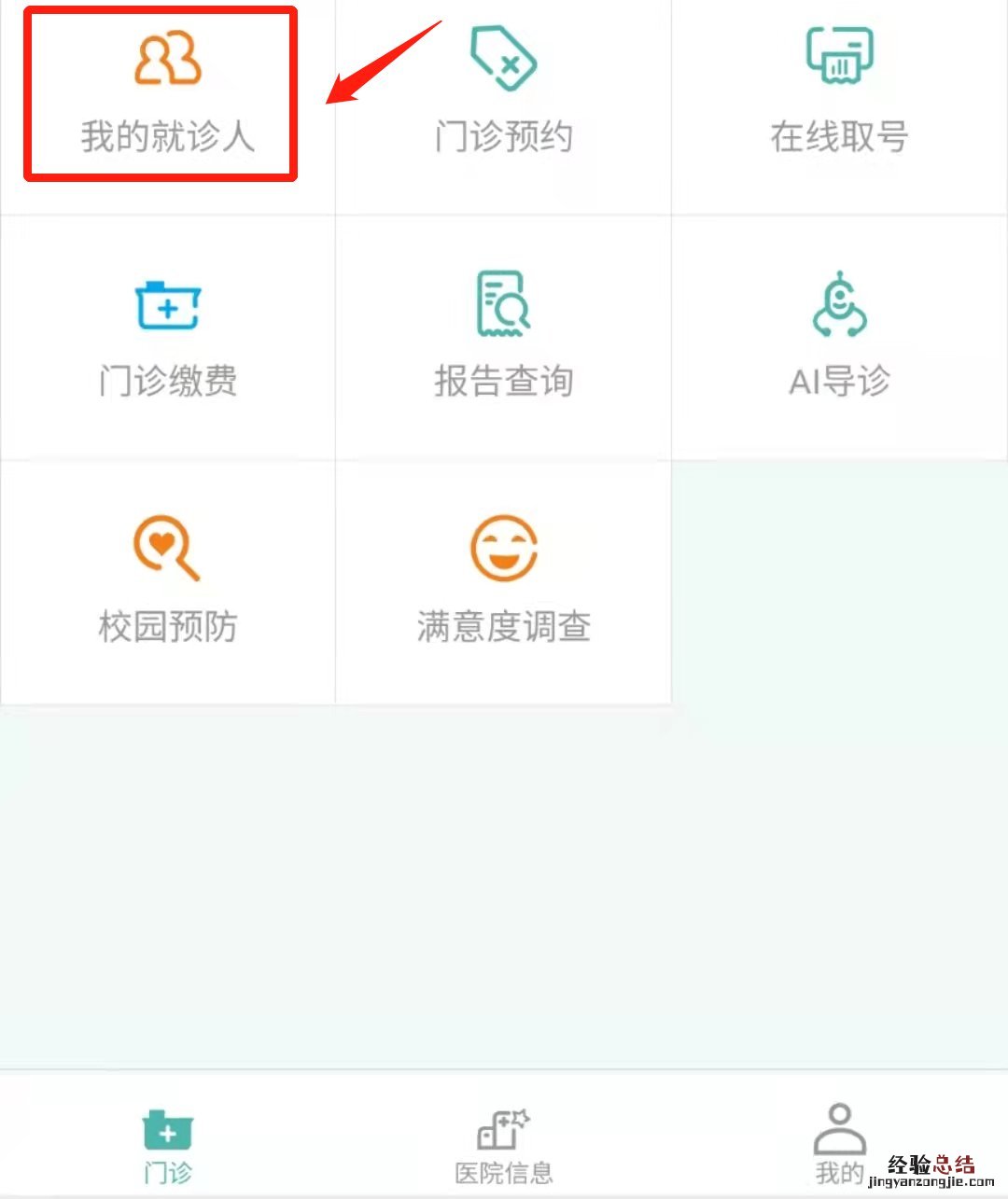Switch to the 医院信息 tab
This screenshot has height=1199, width=1008.
click(503, 1144)
